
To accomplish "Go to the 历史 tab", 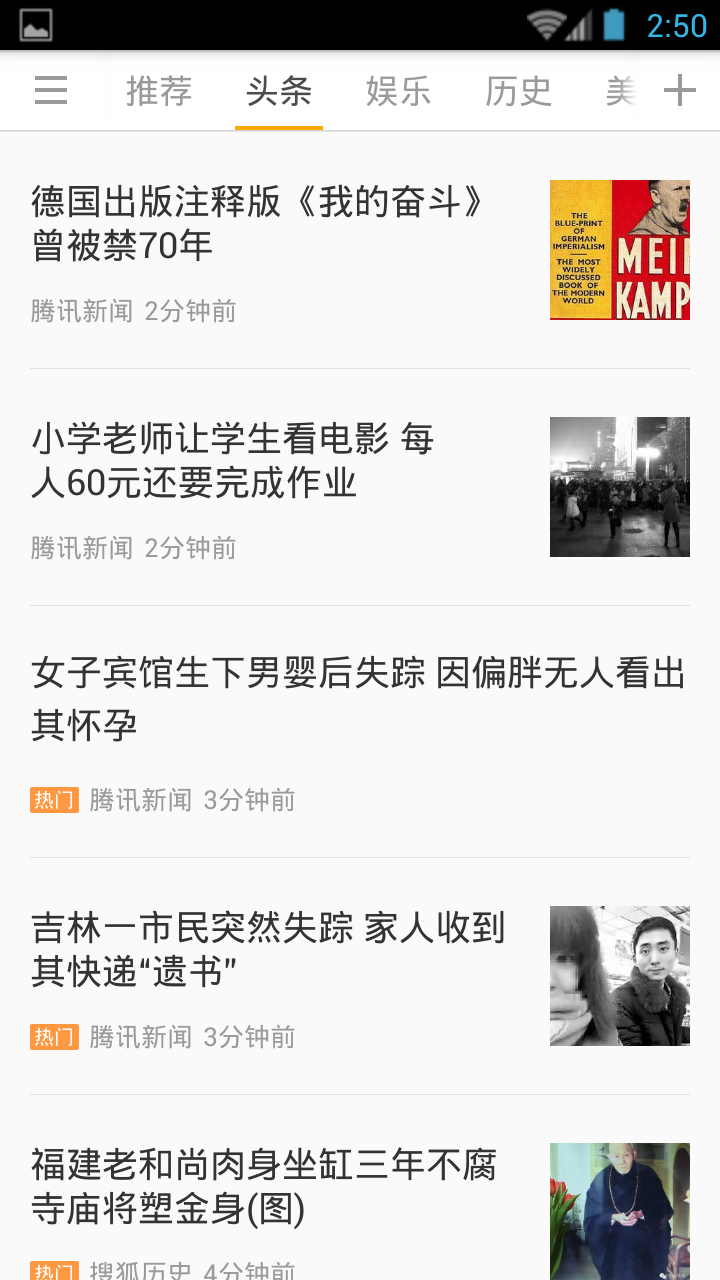I will point(518,91).
